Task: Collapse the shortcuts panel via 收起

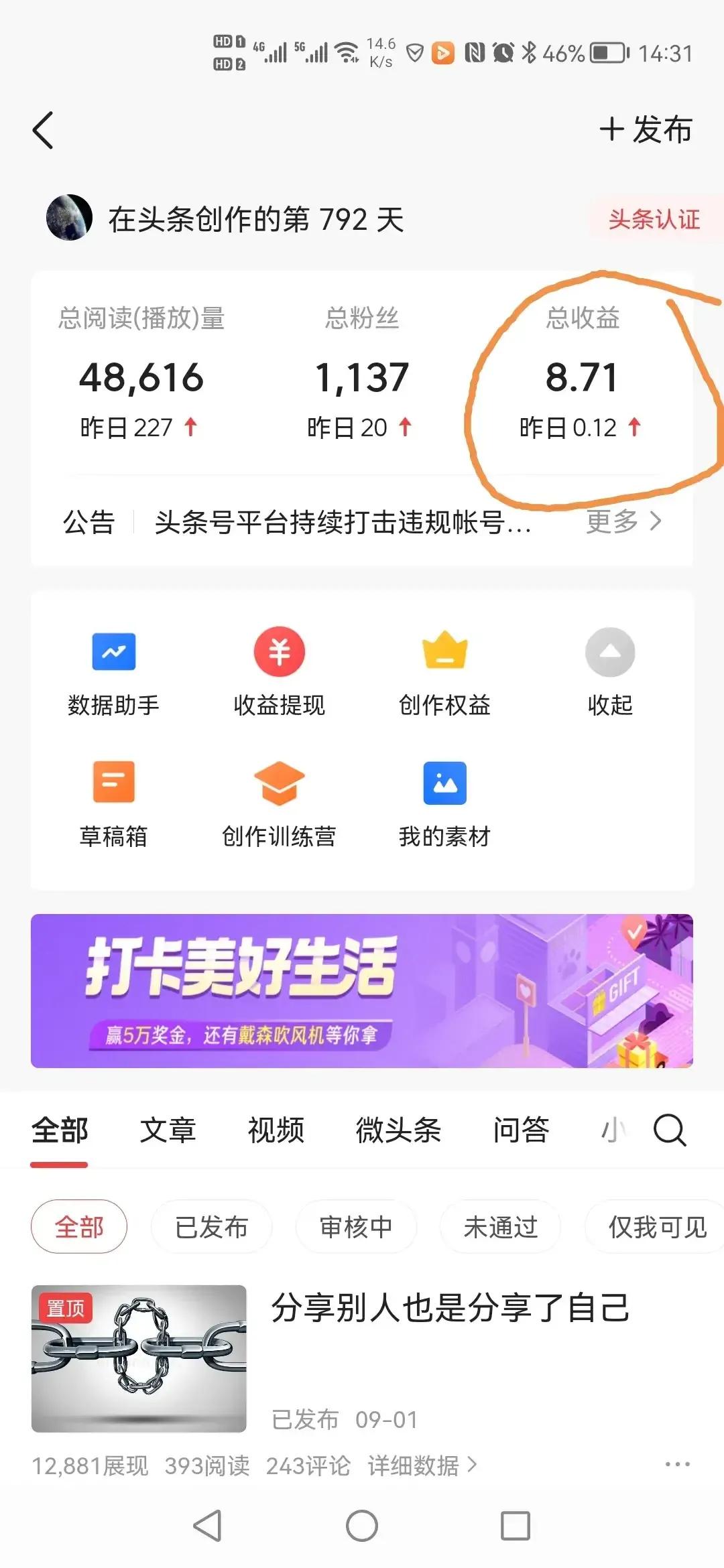Action: pyautogui.click(x=609, y=670)
